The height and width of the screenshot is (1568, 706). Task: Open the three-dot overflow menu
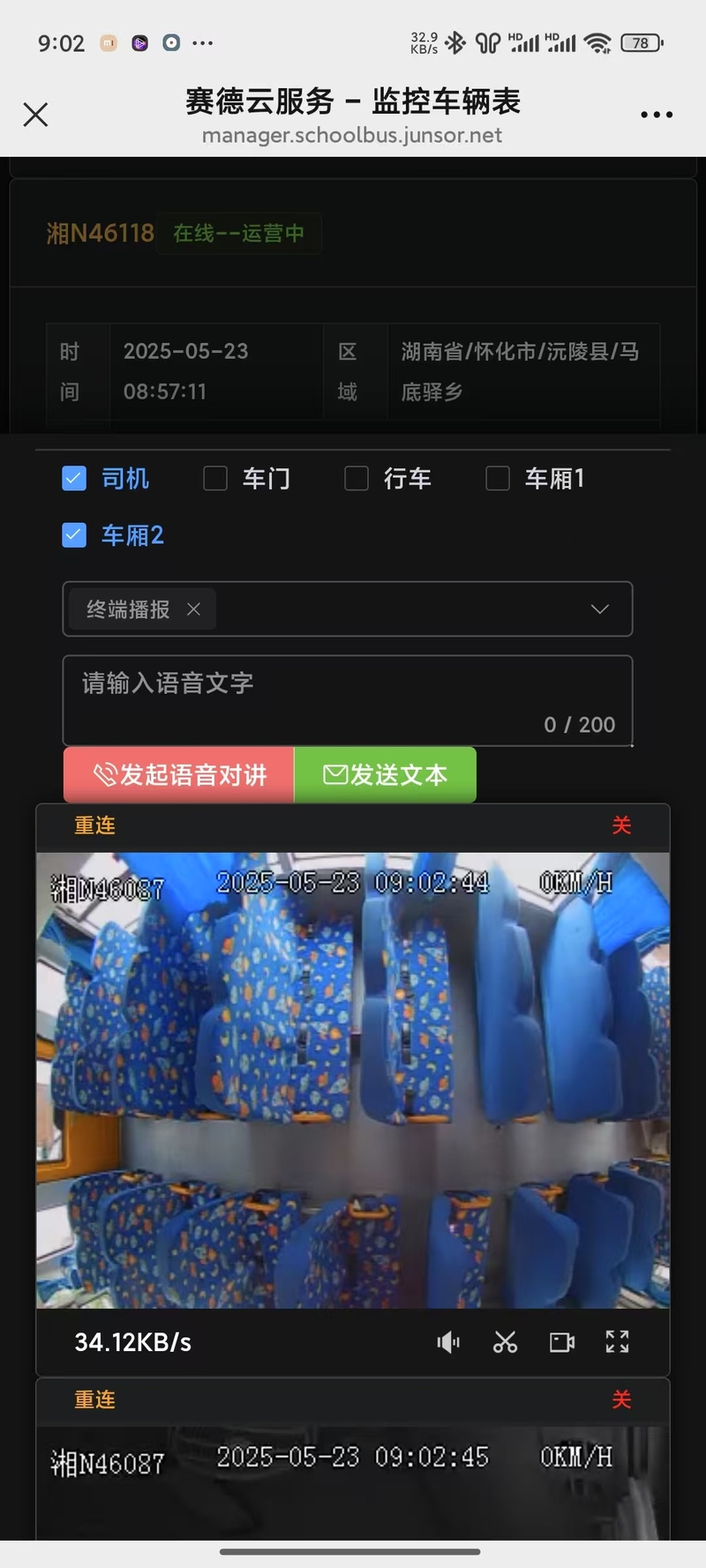coord(657,115)
